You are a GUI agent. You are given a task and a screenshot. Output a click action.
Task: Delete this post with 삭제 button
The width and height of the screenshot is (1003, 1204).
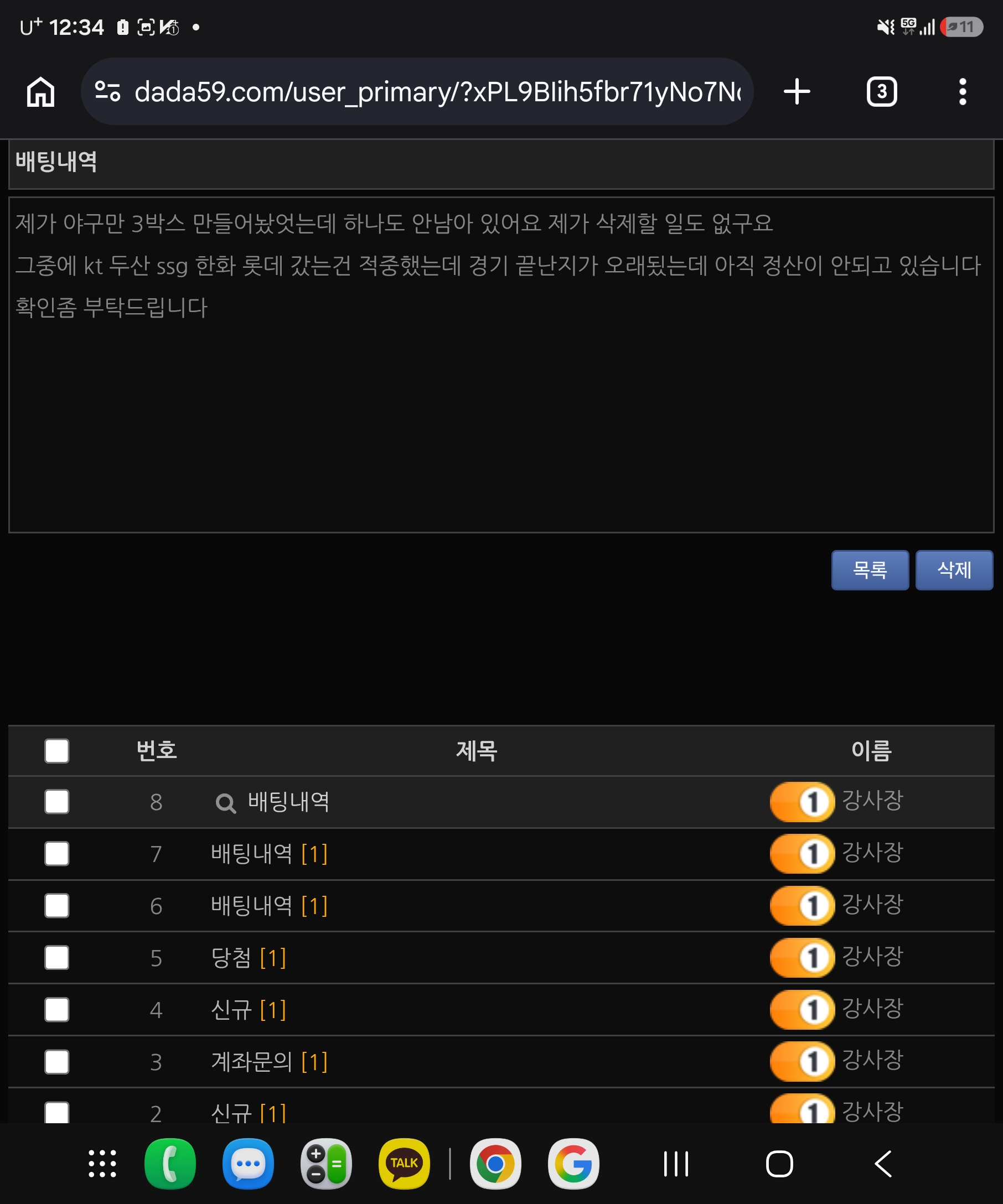pos(954,570)
